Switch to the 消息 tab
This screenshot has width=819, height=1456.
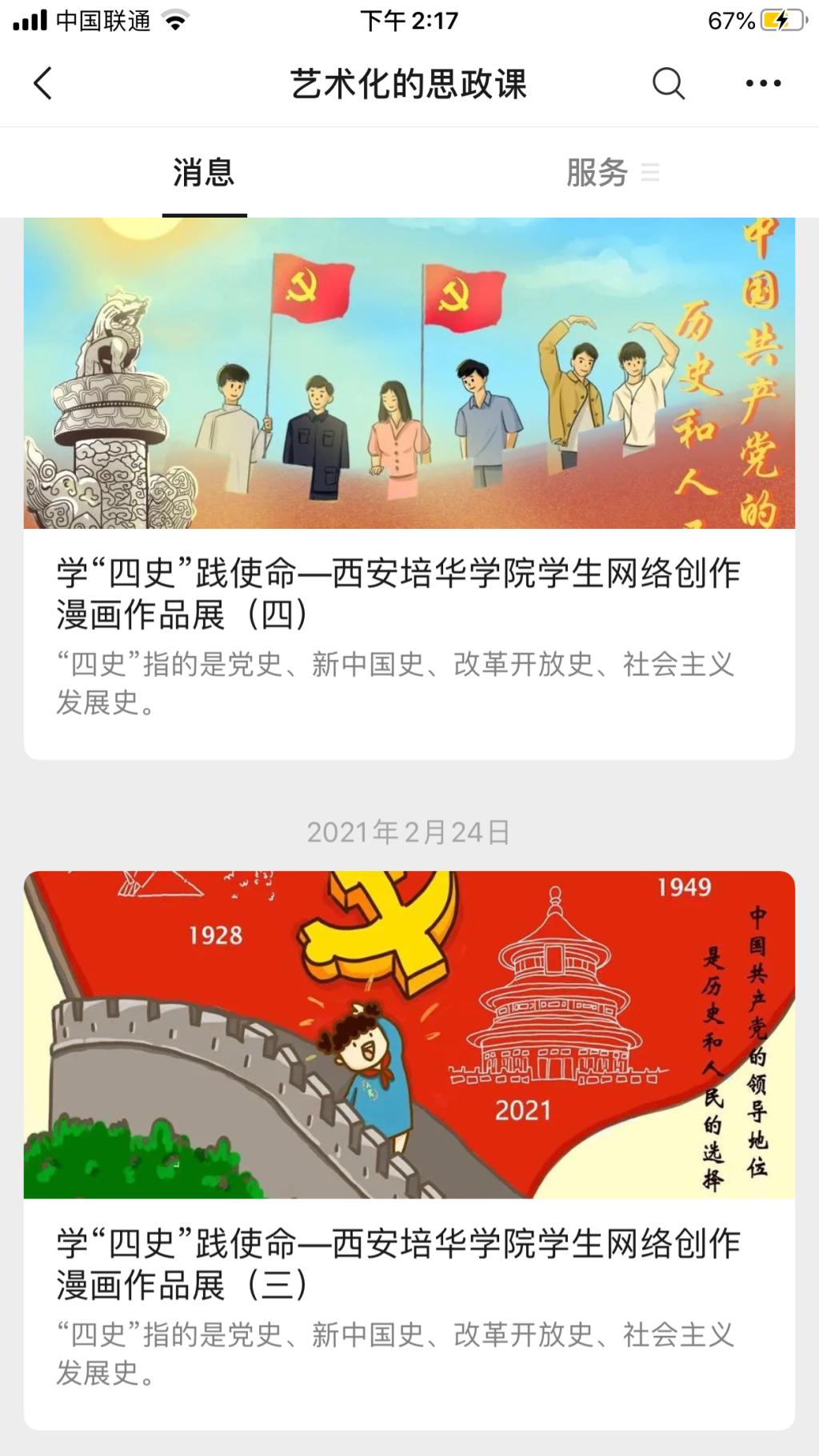point(204,173)
